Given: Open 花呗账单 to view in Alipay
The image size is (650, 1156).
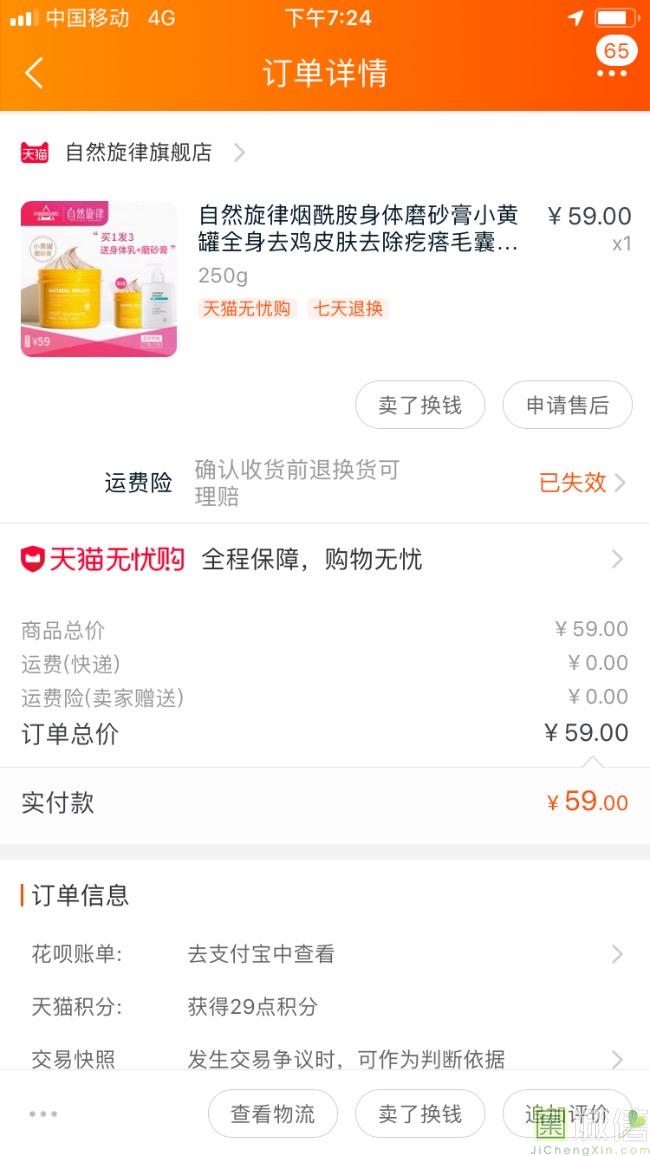Looking at the screenshot, I should click(x=400, y=954).
